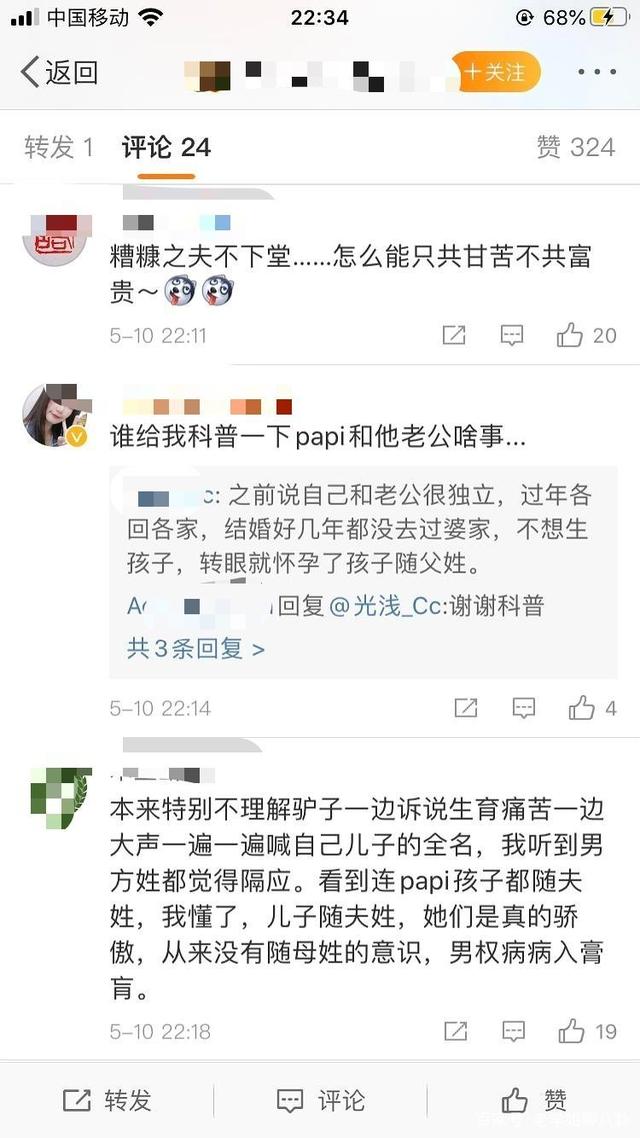Switch to the 转发 1 tab
The image size is (640, 1138).
pos(58,148)
